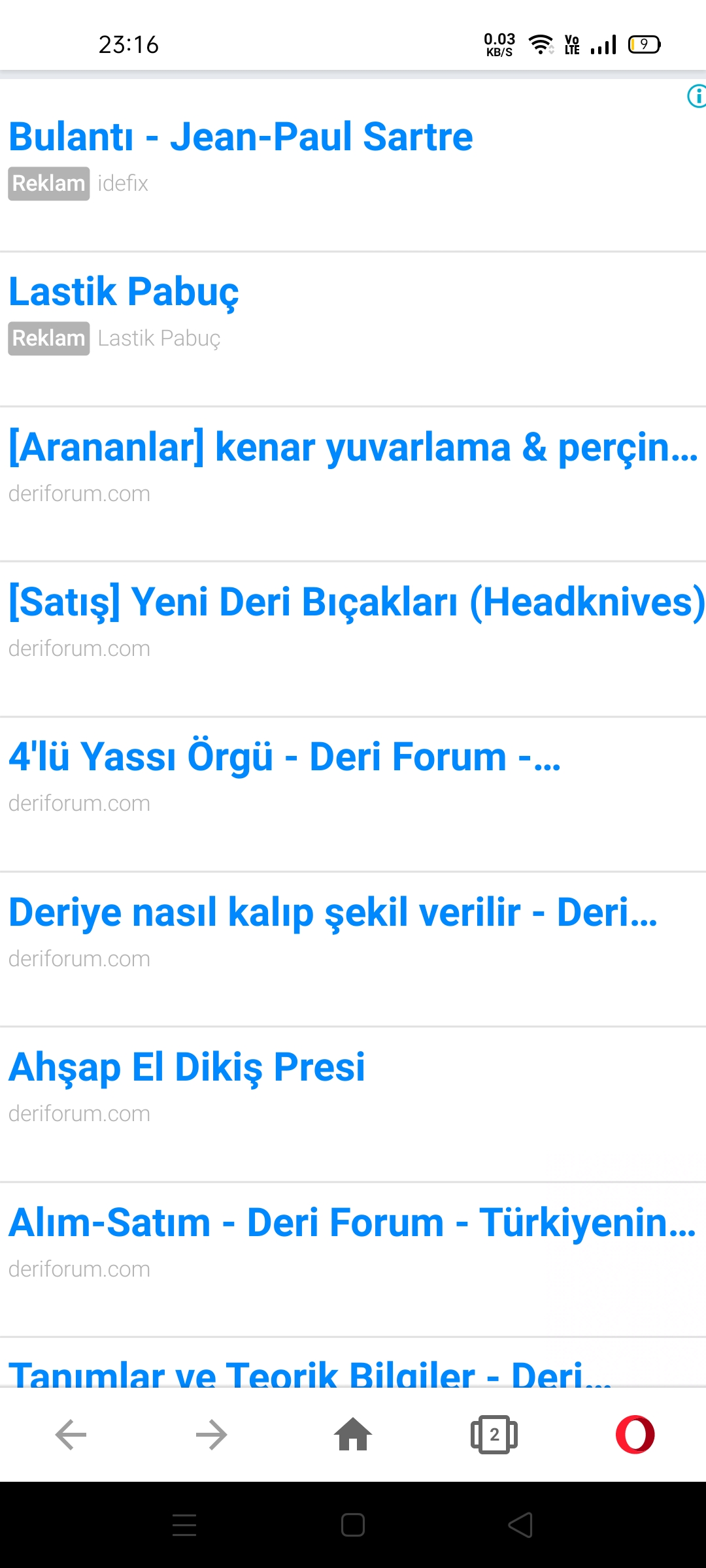Open the Alım-Satım - Deri Forum link
This screenshot has height=1568, width=706.
tap(352, 1222)
